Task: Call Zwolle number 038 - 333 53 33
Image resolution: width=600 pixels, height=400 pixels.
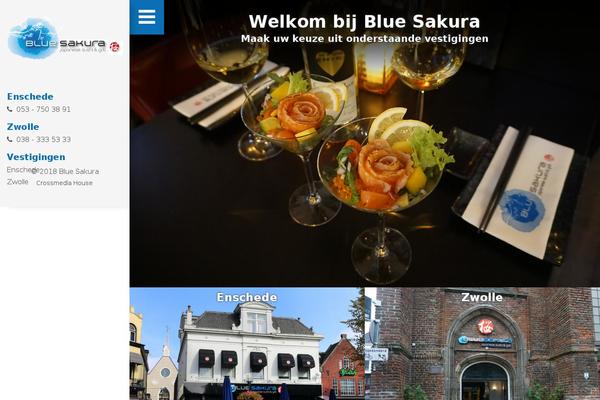Action: pyautogui.click(x=43, y=140)
